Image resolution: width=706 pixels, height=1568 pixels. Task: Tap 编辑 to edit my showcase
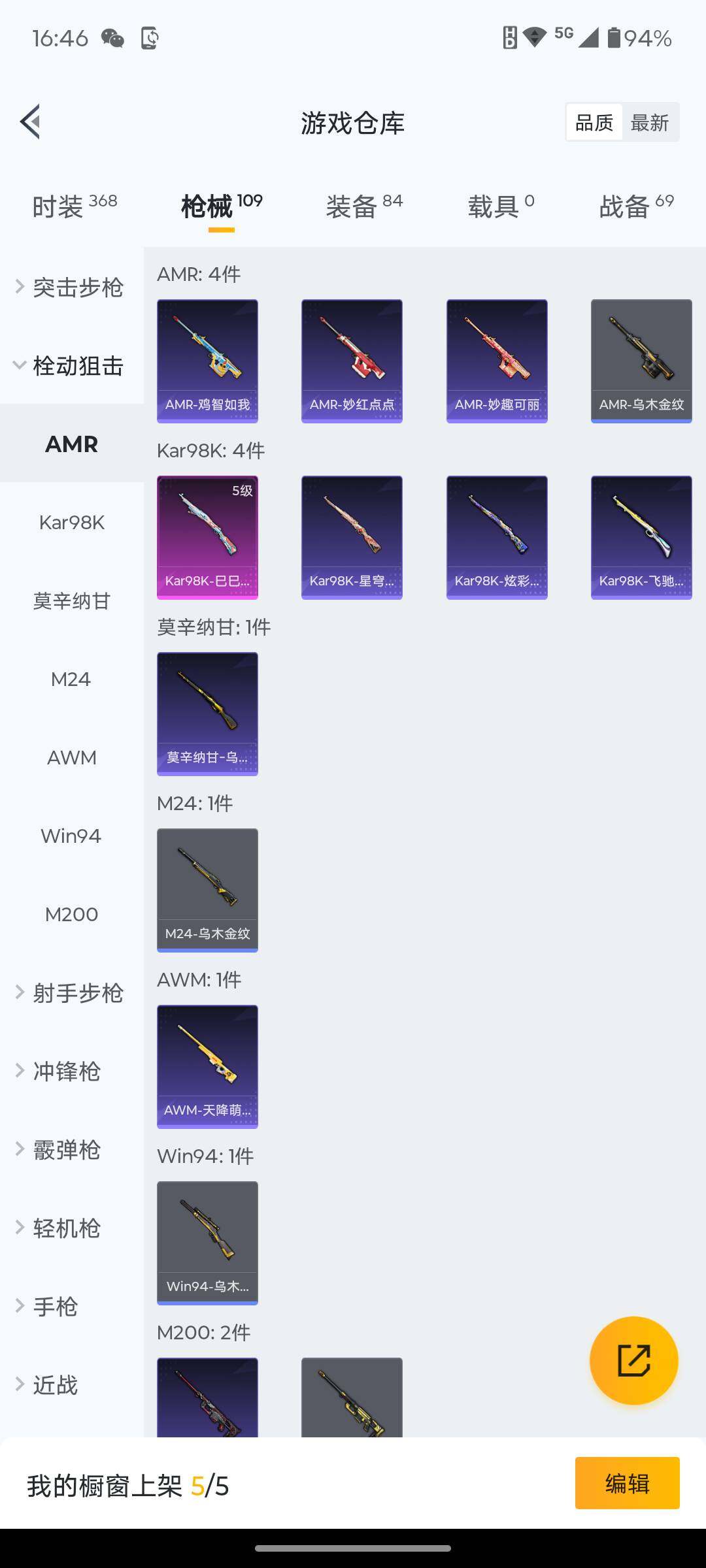click(627, 1483)
